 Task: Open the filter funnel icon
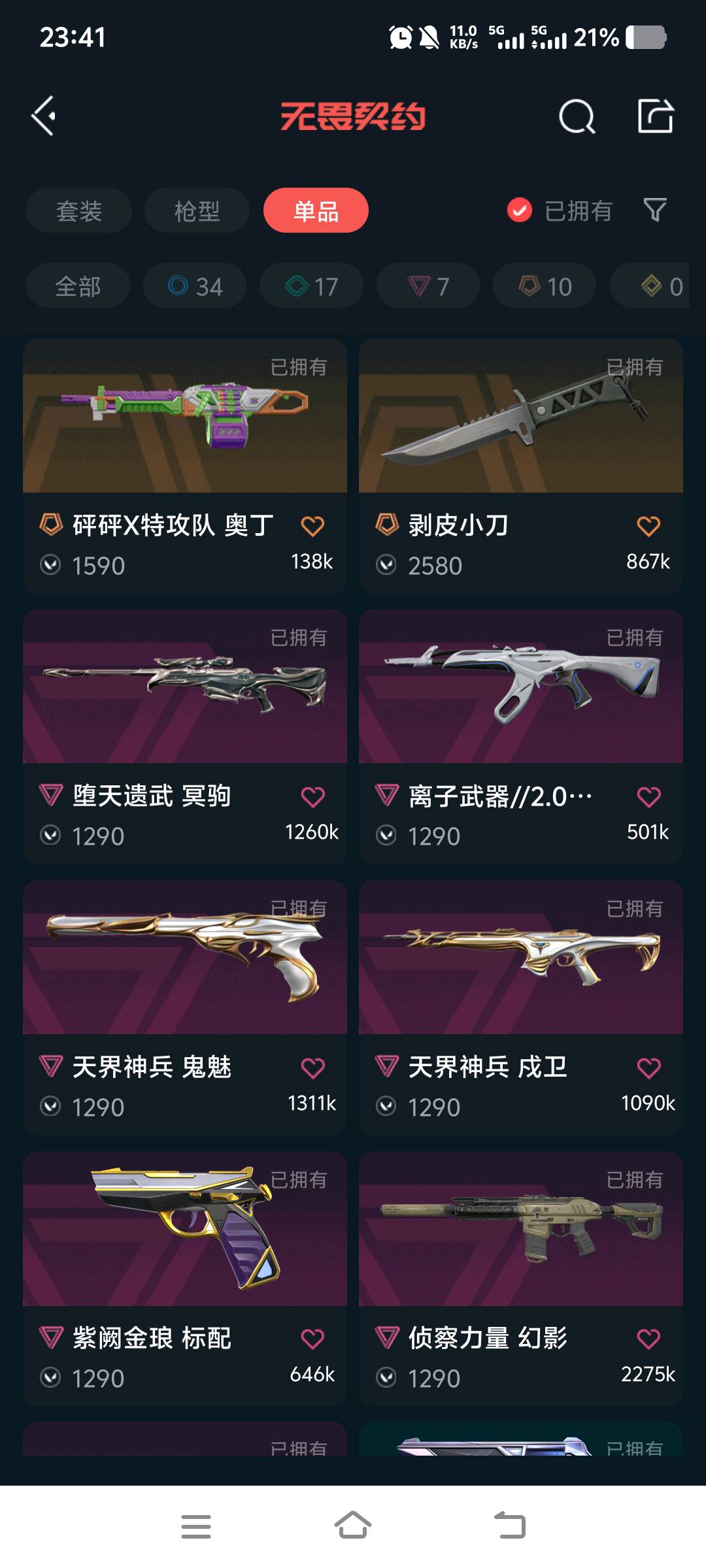(654, 210)
